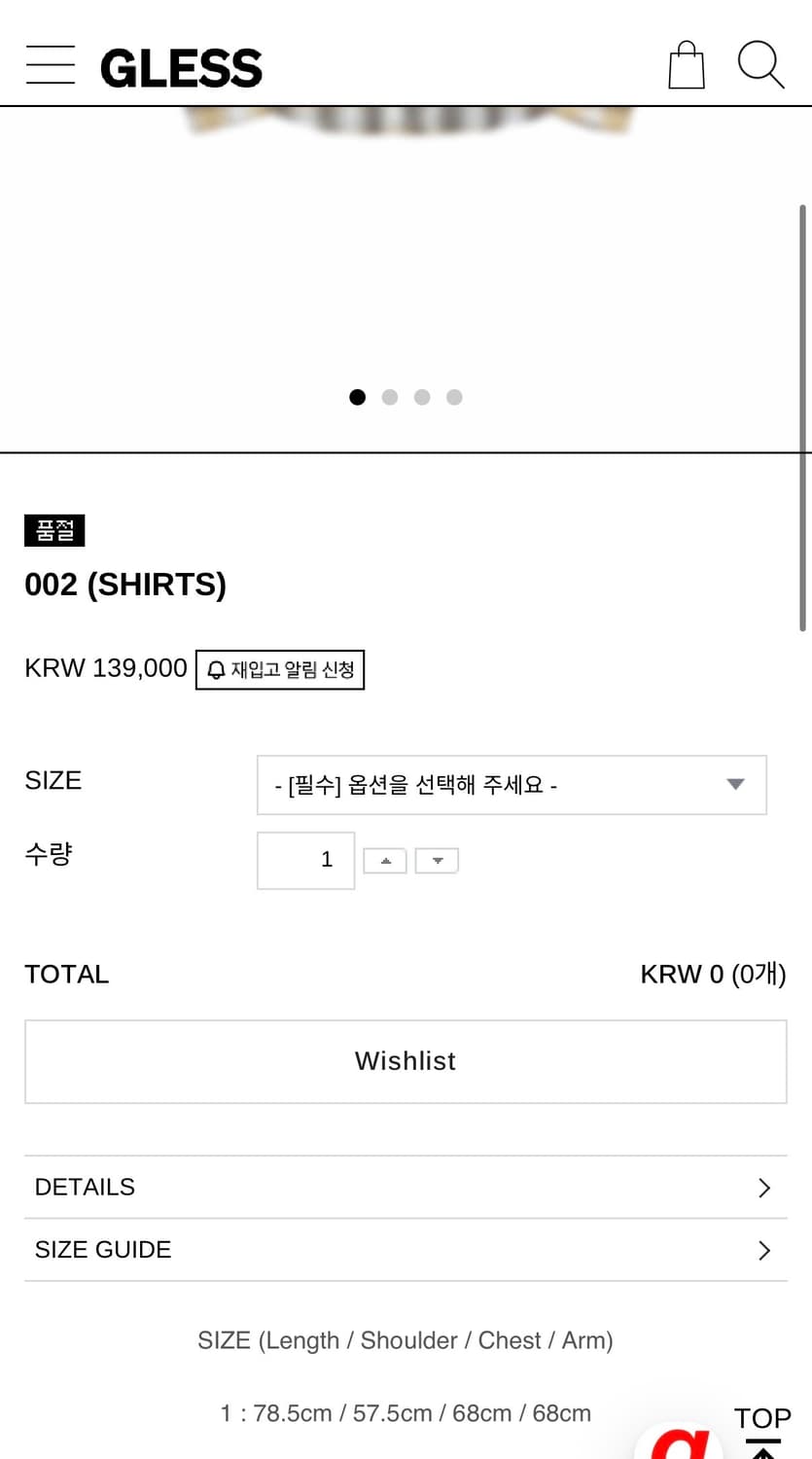Click the TOP scroll-up arrow icon
Image resolution: width=812 pixels, height=1459 pixels.
(762, 1446)
